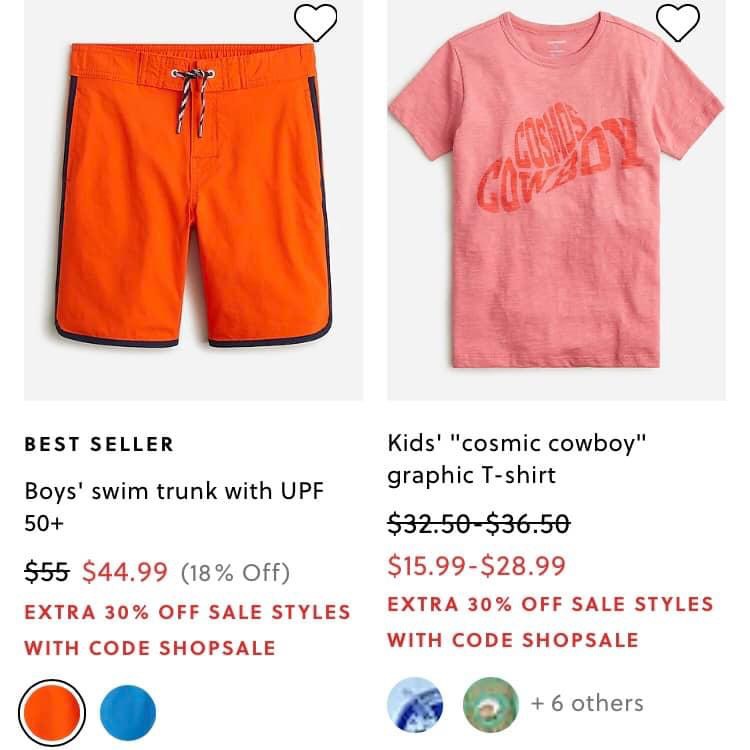
Task: Select the blue swim trunk color
Action: [128, 713]
